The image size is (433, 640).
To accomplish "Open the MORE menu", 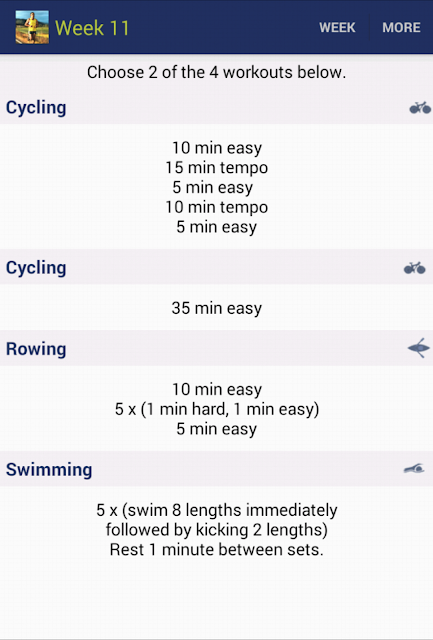I will click(401, 27).
